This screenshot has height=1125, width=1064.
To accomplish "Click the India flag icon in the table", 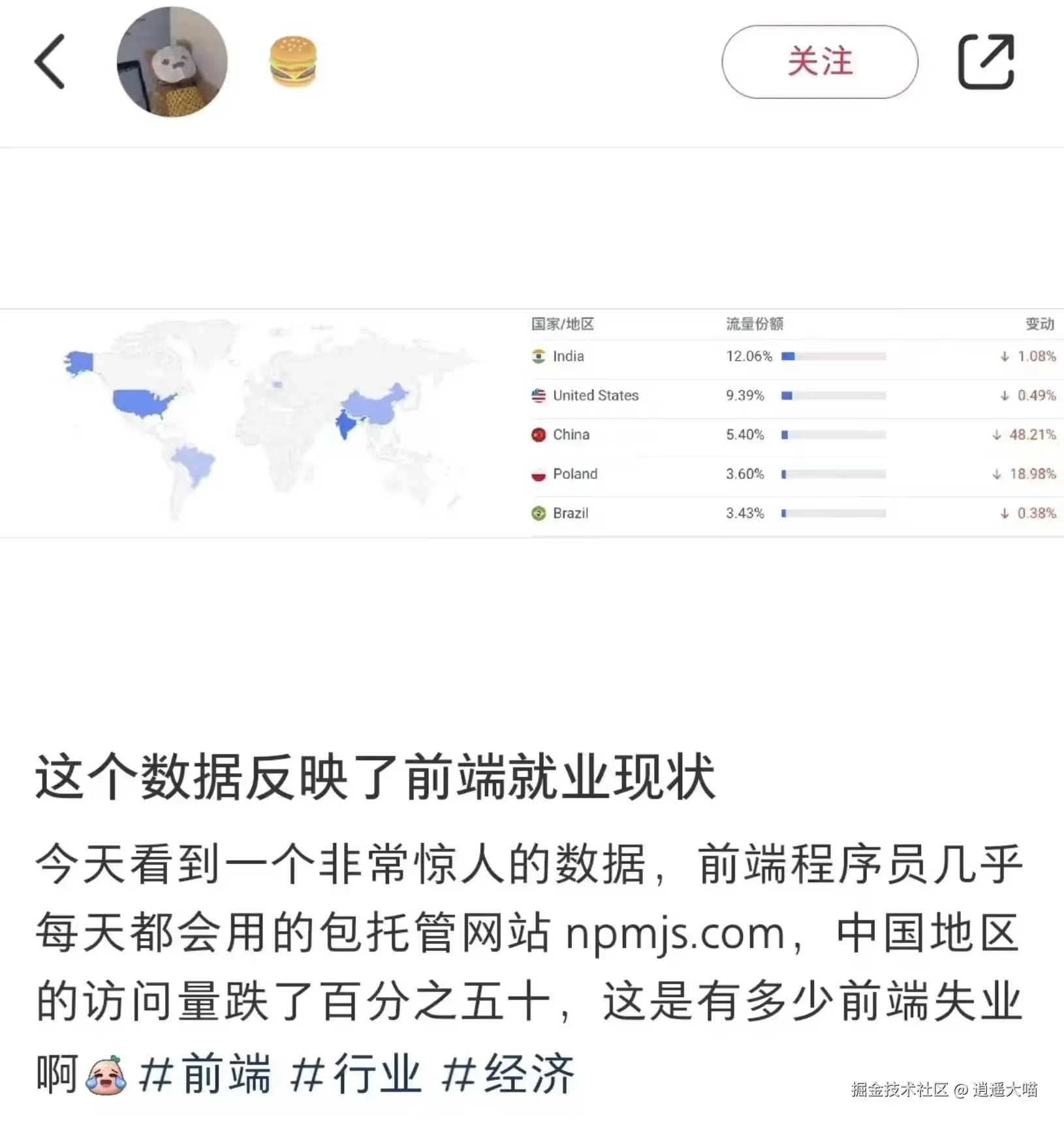I will (538, 356).
